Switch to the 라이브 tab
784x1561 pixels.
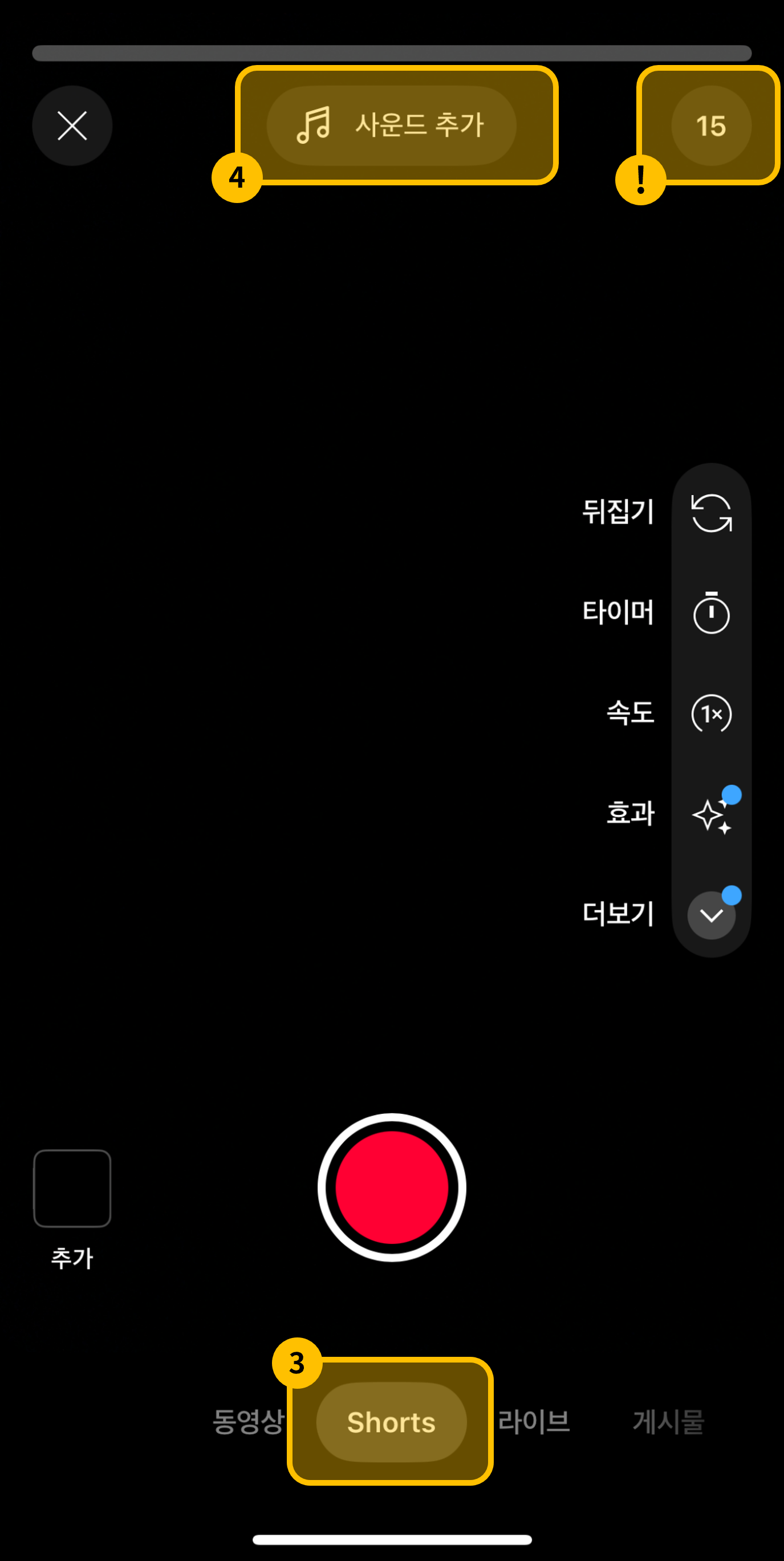pyautogui.click(x=534, y=1422)
